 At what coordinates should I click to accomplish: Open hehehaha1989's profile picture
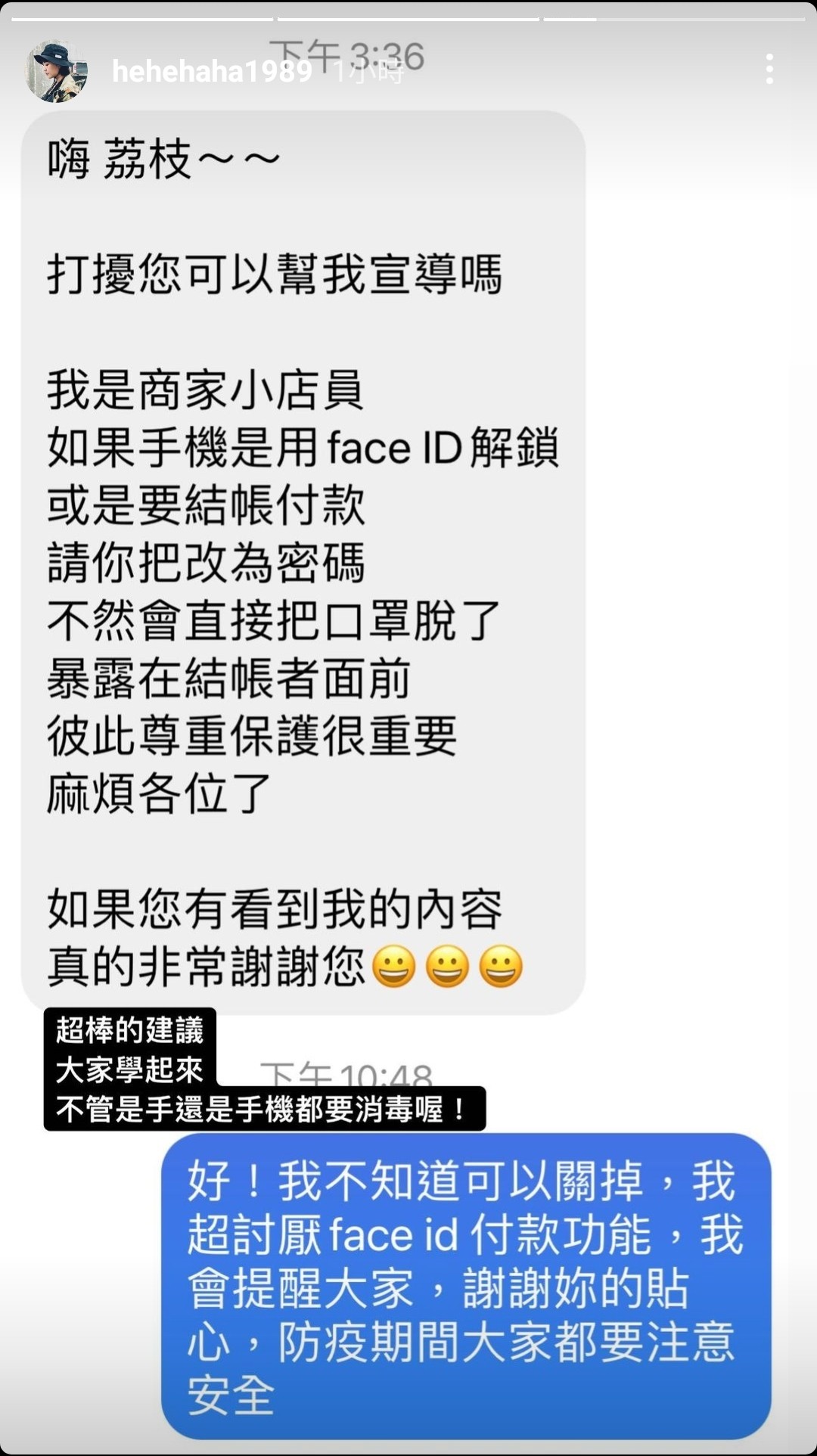(55, 71)
